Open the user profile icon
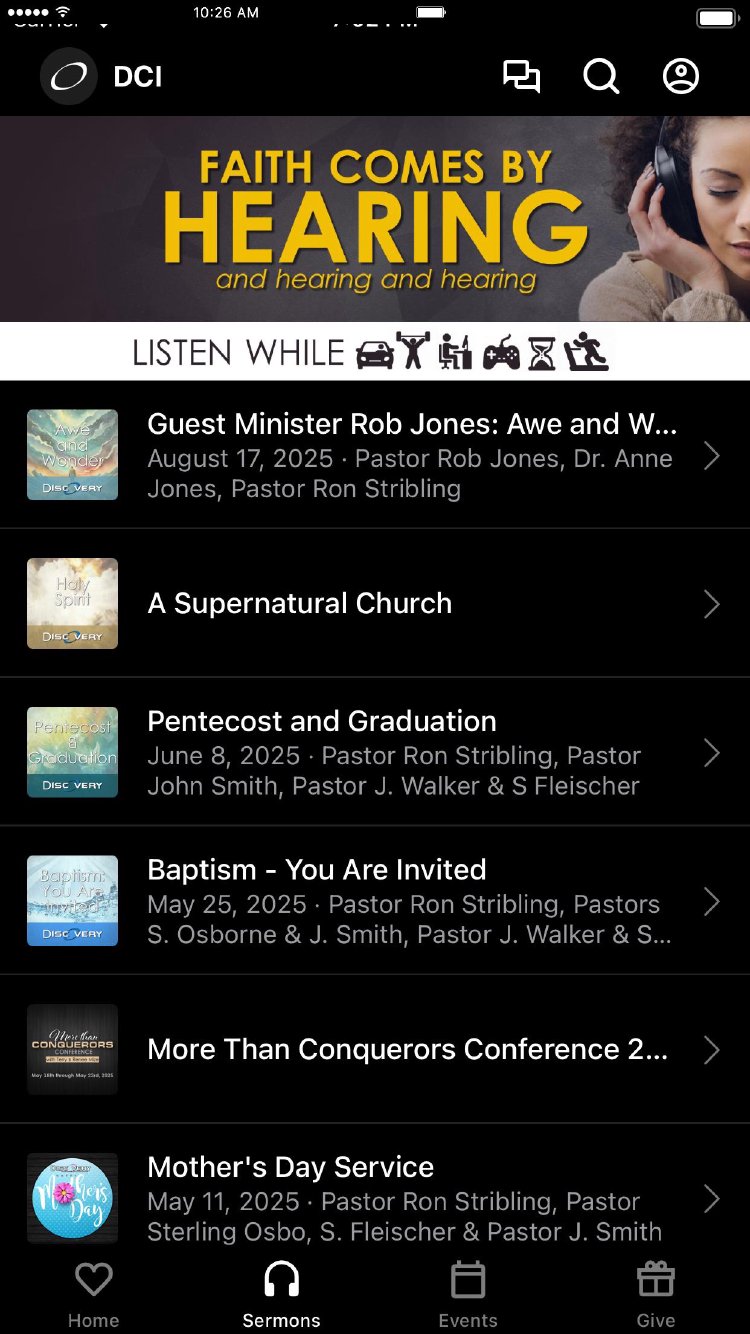Image resolution: width=750 pixels, height=1334 pixels. click(681, 77)
